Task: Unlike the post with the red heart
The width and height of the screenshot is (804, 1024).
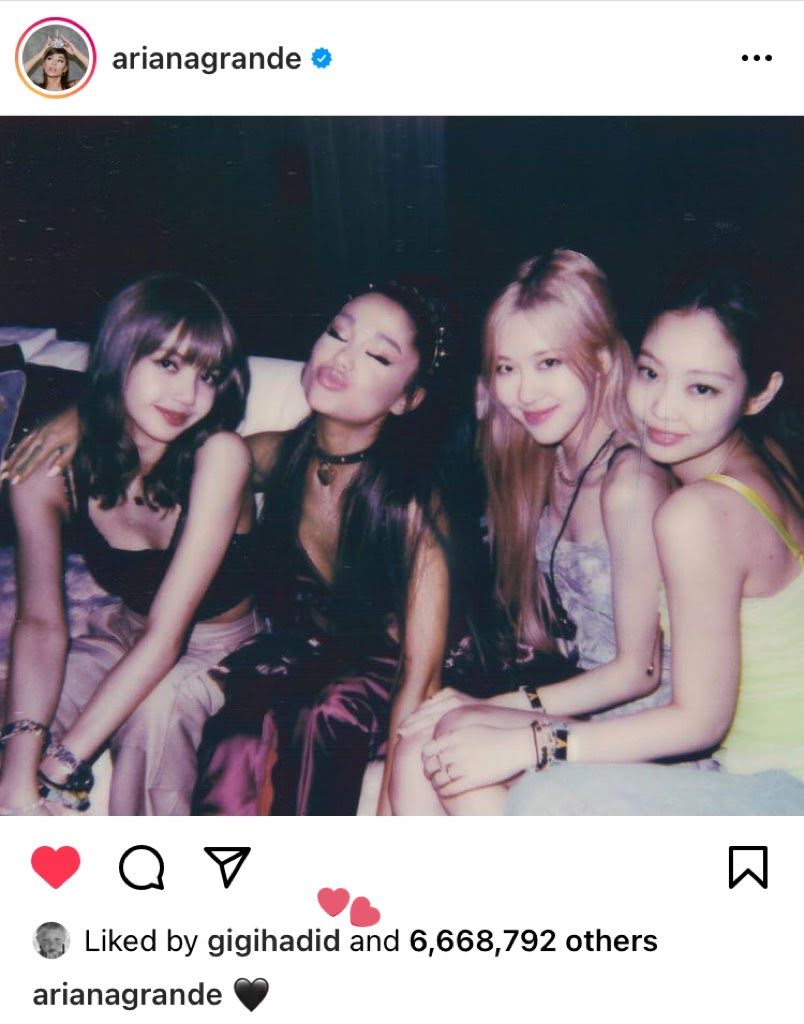Action: (55, 867)
